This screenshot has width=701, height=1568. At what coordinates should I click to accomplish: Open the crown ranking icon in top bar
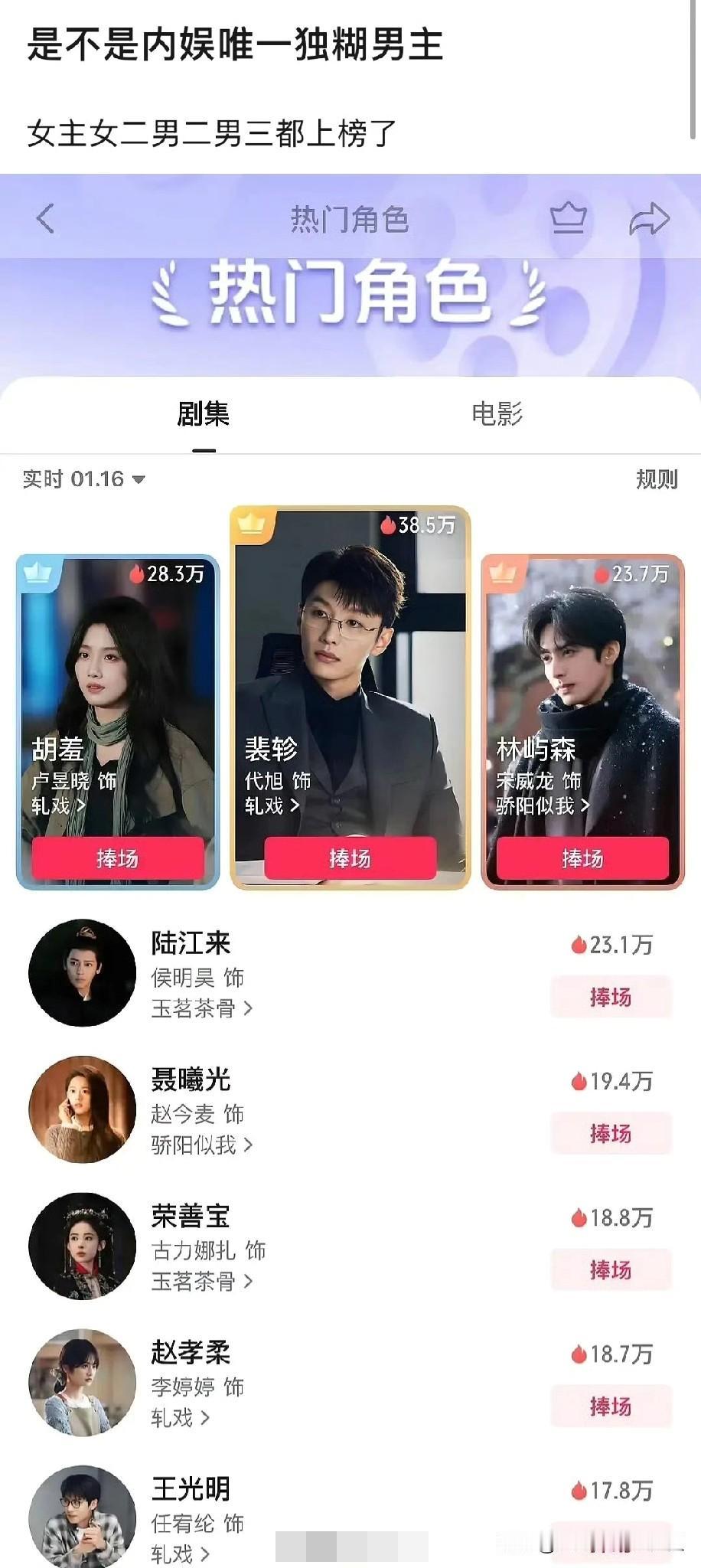(569, 218)
